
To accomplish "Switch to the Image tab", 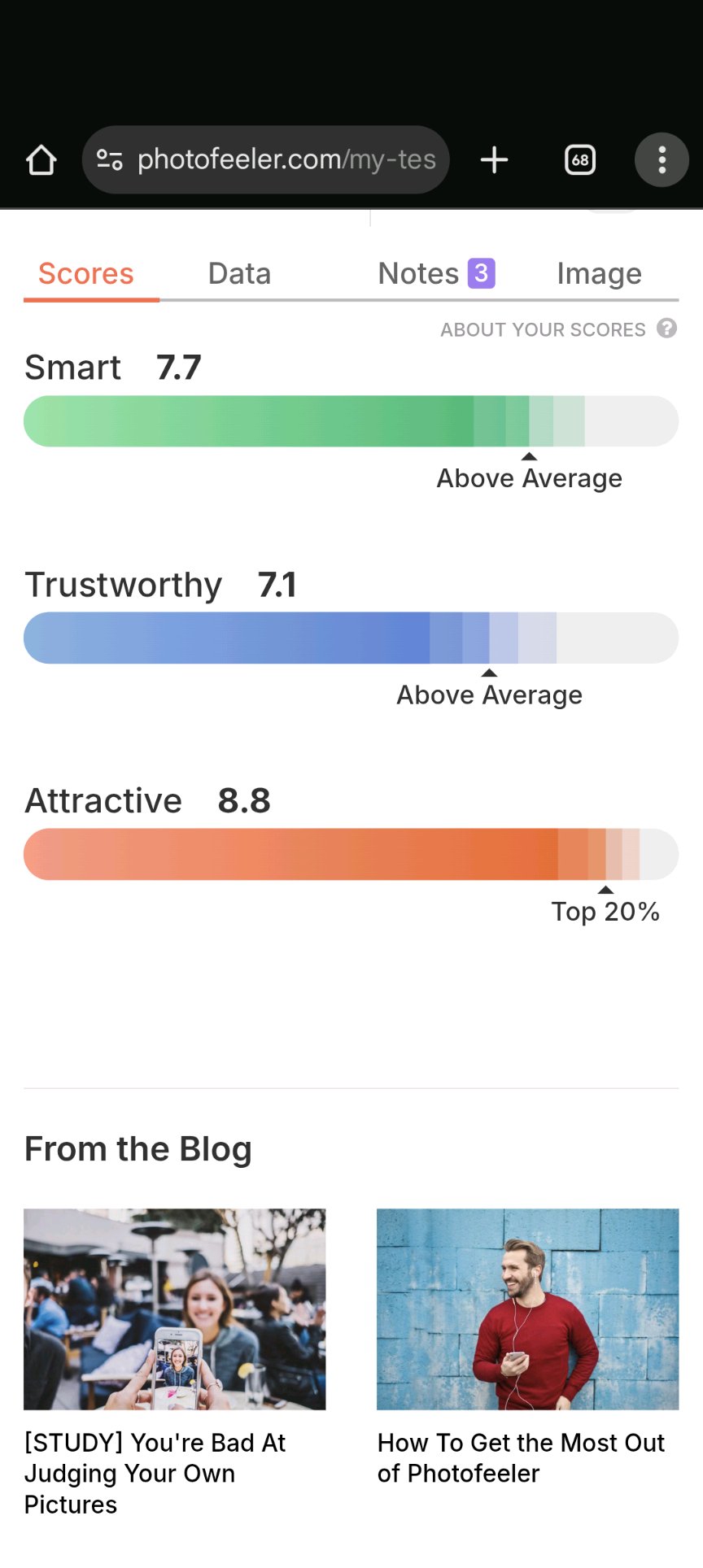I will click(x=599, y=274).
